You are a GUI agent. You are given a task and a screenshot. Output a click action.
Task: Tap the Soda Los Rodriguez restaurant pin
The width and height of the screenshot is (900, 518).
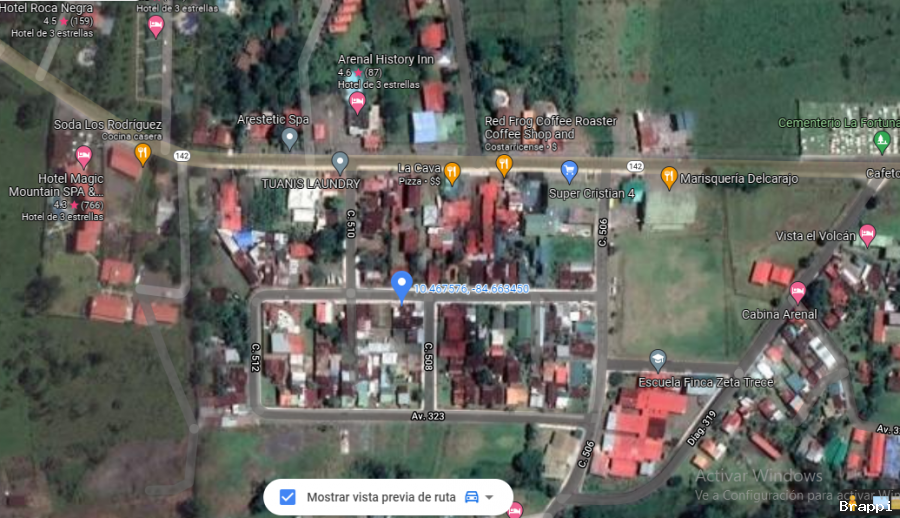pos(142,153)
